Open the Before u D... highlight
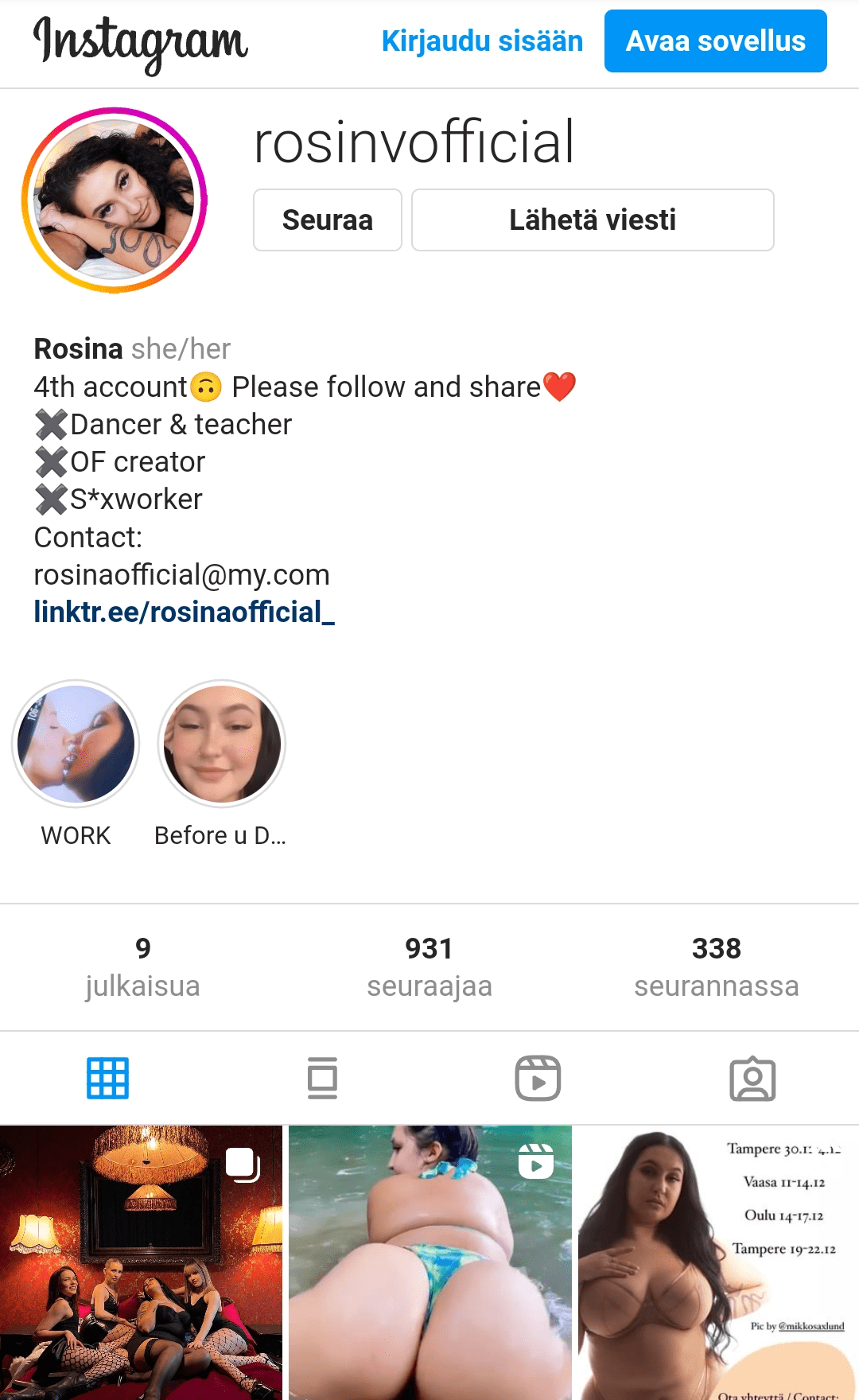The height and width of the screenshot is (1400, 859). click(222, 745)
